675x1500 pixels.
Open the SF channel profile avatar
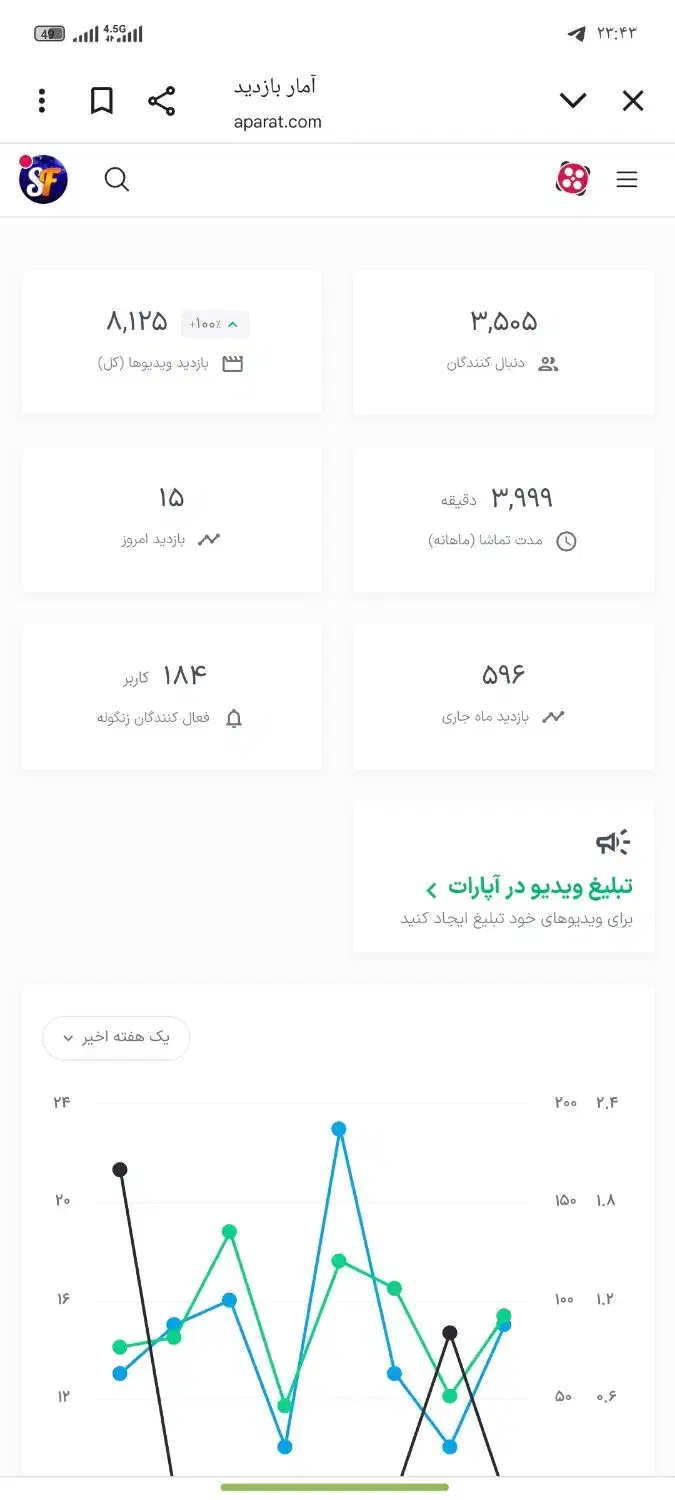point(43,180)
